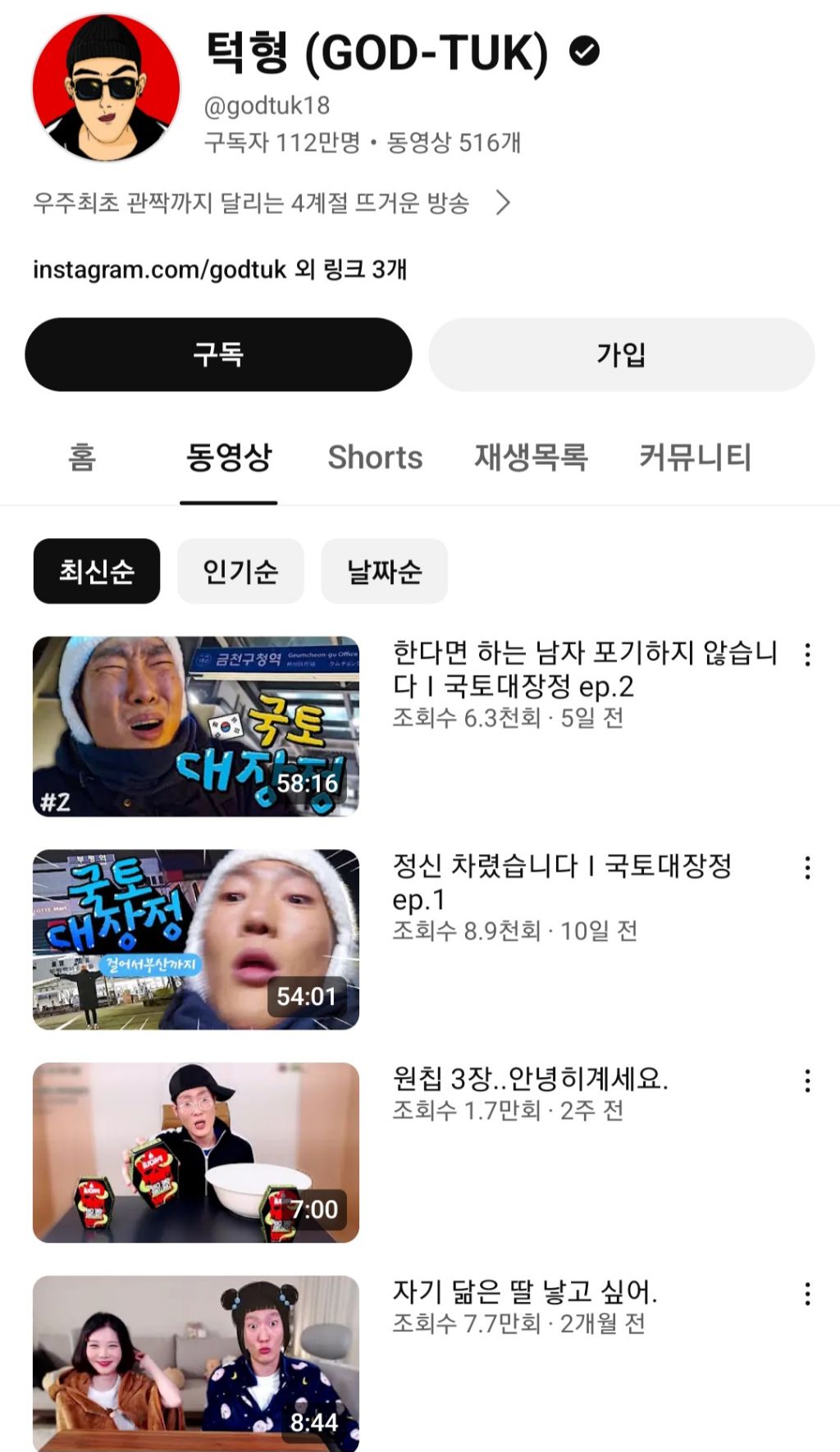Open the 재생목록 tab

pyautogui.click(x=531, y=458)
